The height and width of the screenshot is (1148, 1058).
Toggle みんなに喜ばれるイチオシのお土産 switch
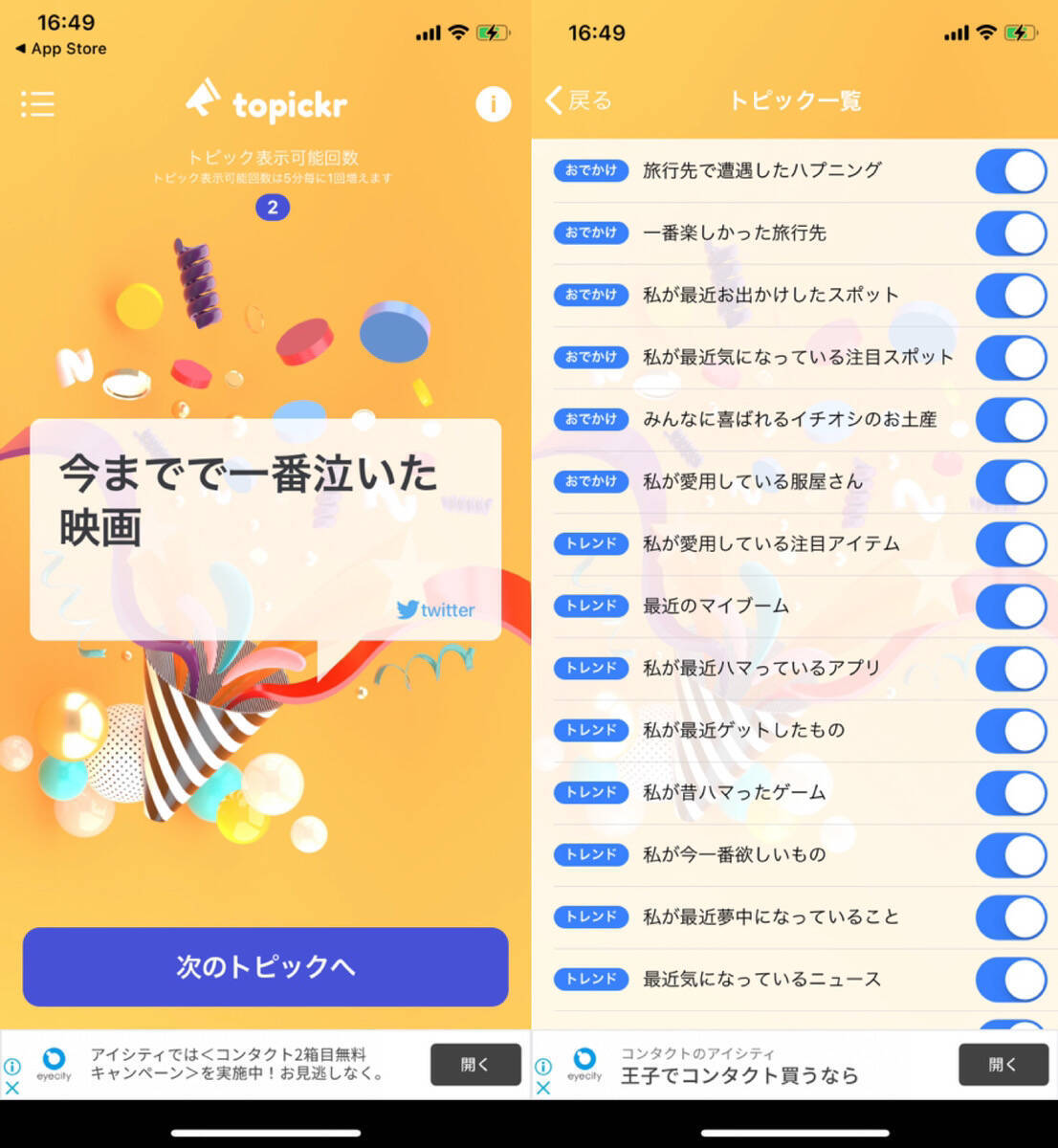click(x=1010, y=420)
